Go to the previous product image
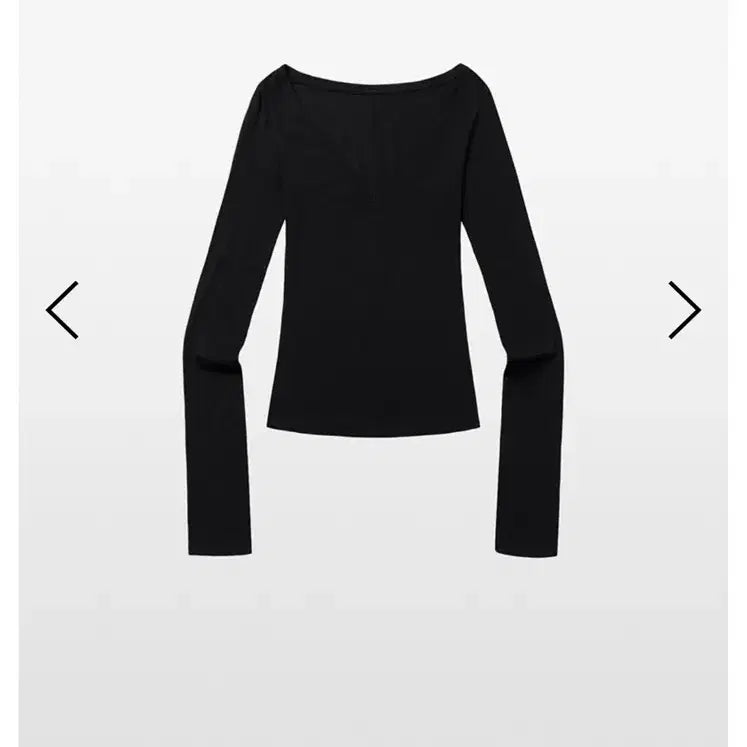The height and width of the screenshot is (747, 747). click(x=62, y=310)
